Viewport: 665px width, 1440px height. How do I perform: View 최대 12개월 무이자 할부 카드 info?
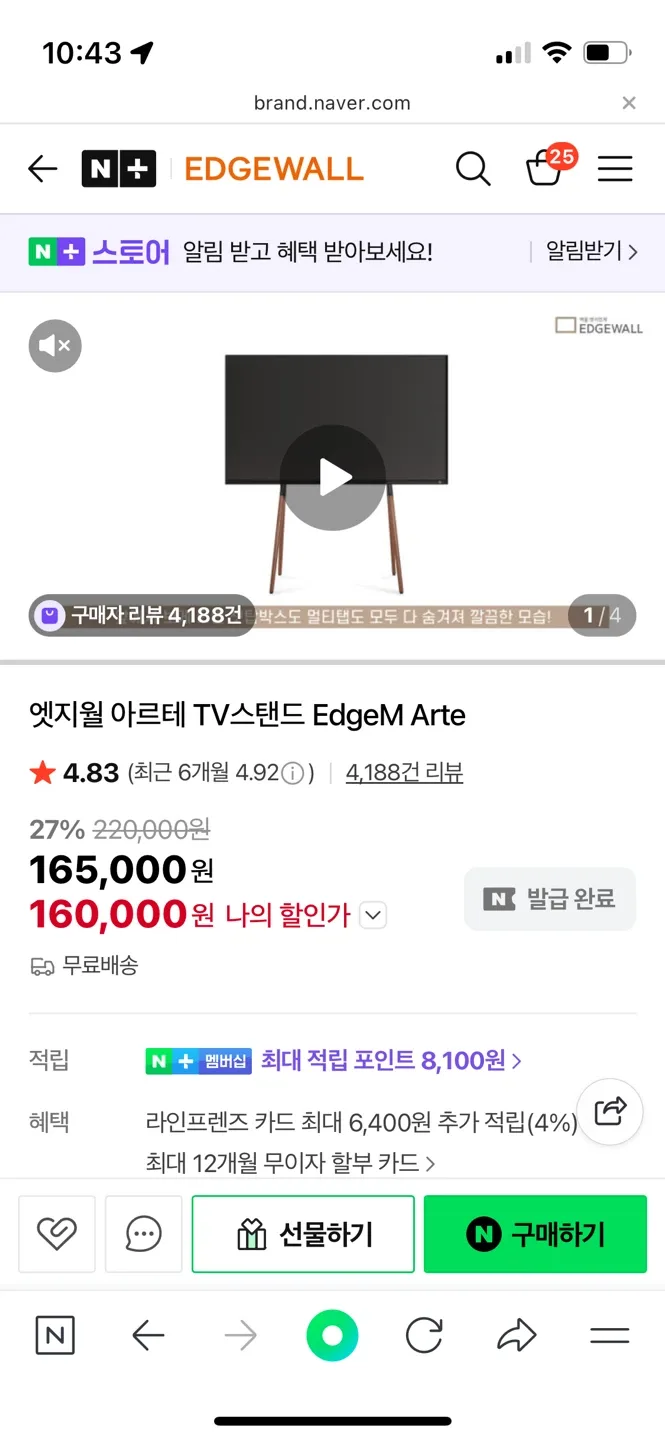tap(290, 1163)
